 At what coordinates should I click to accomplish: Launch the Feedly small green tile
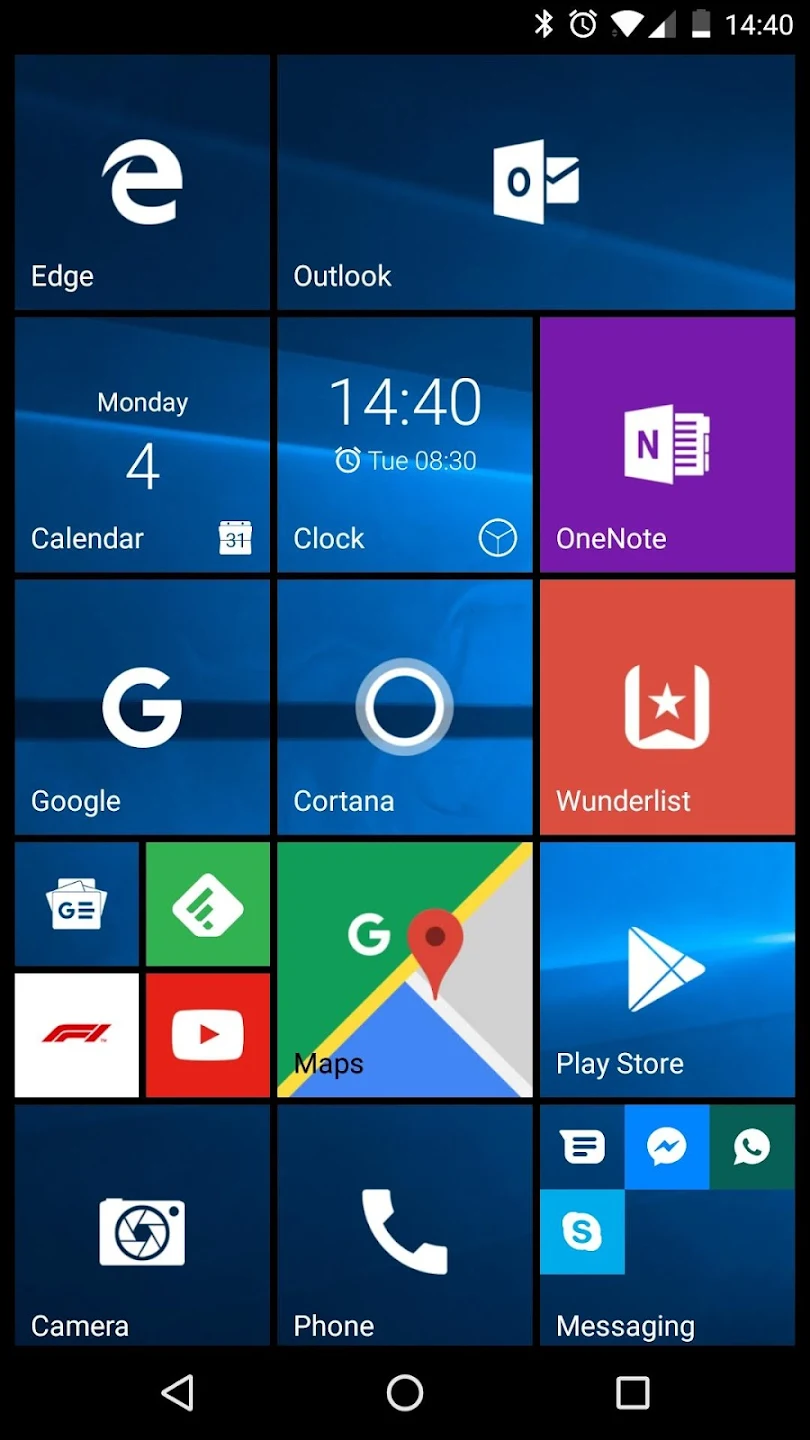coord(208,904)
